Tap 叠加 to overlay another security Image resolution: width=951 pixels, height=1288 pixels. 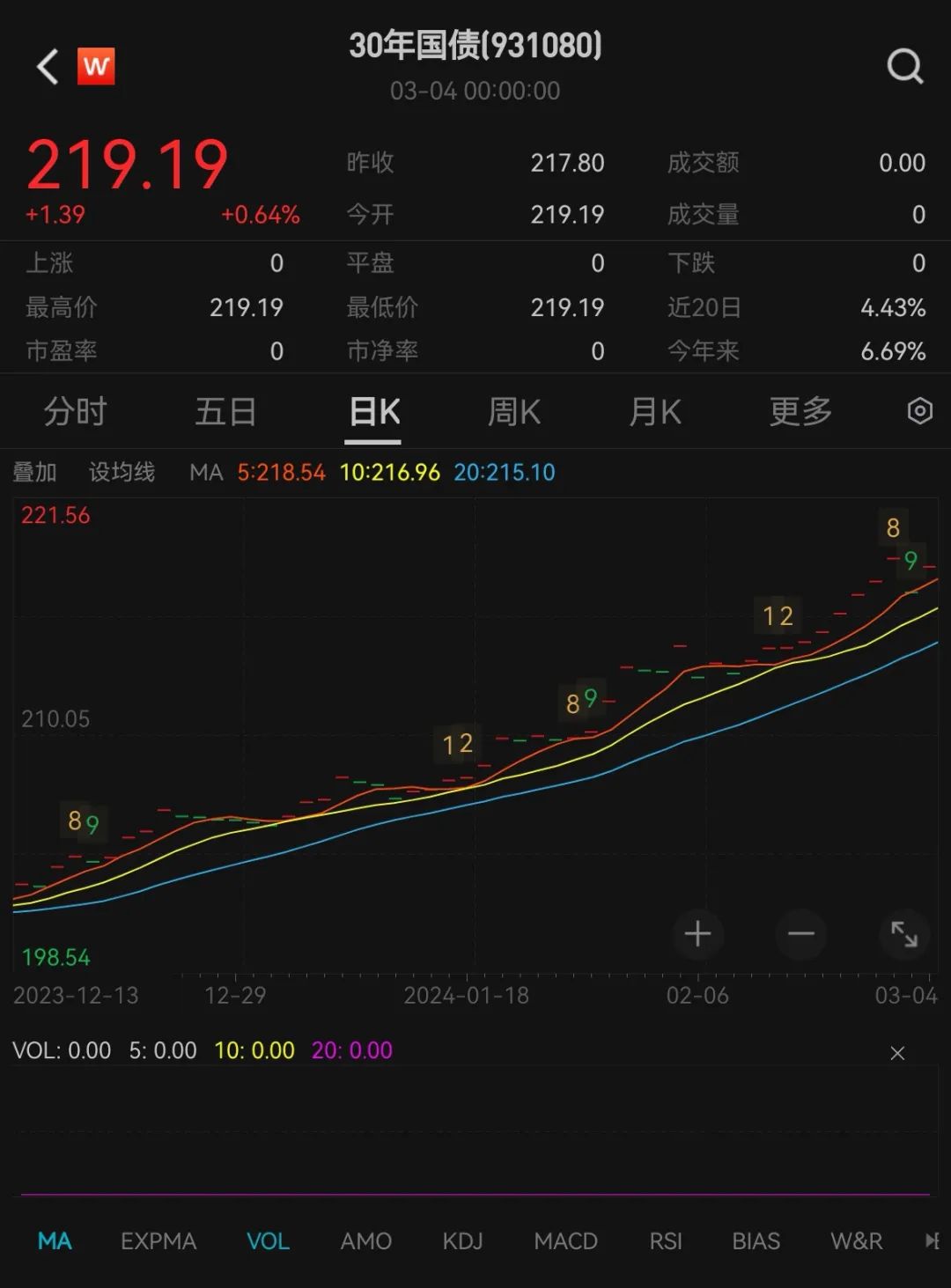(34, 473)
